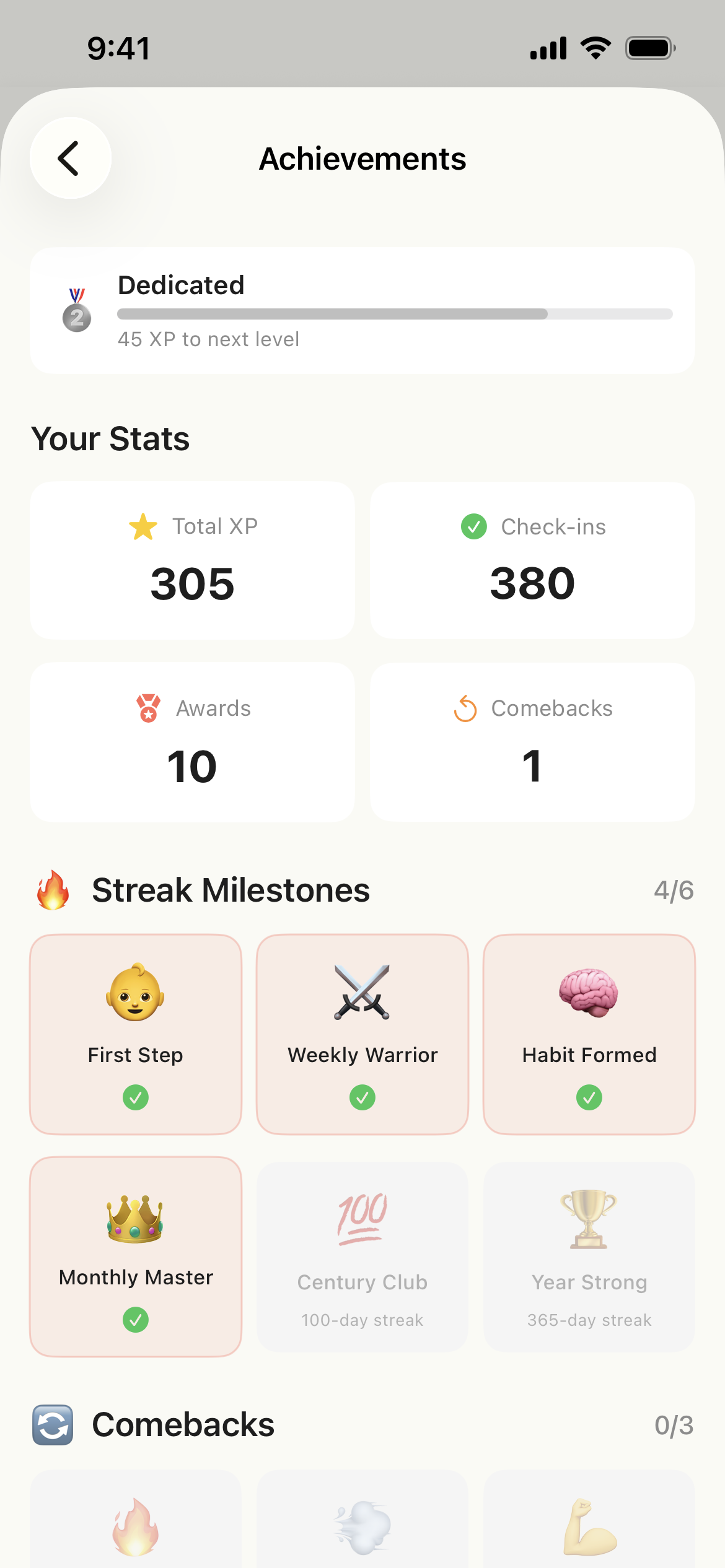Toggle the Monthly Master completion checkmark
The width and height of the screenshot is (725, 1568).
[x=136, y=1320]
